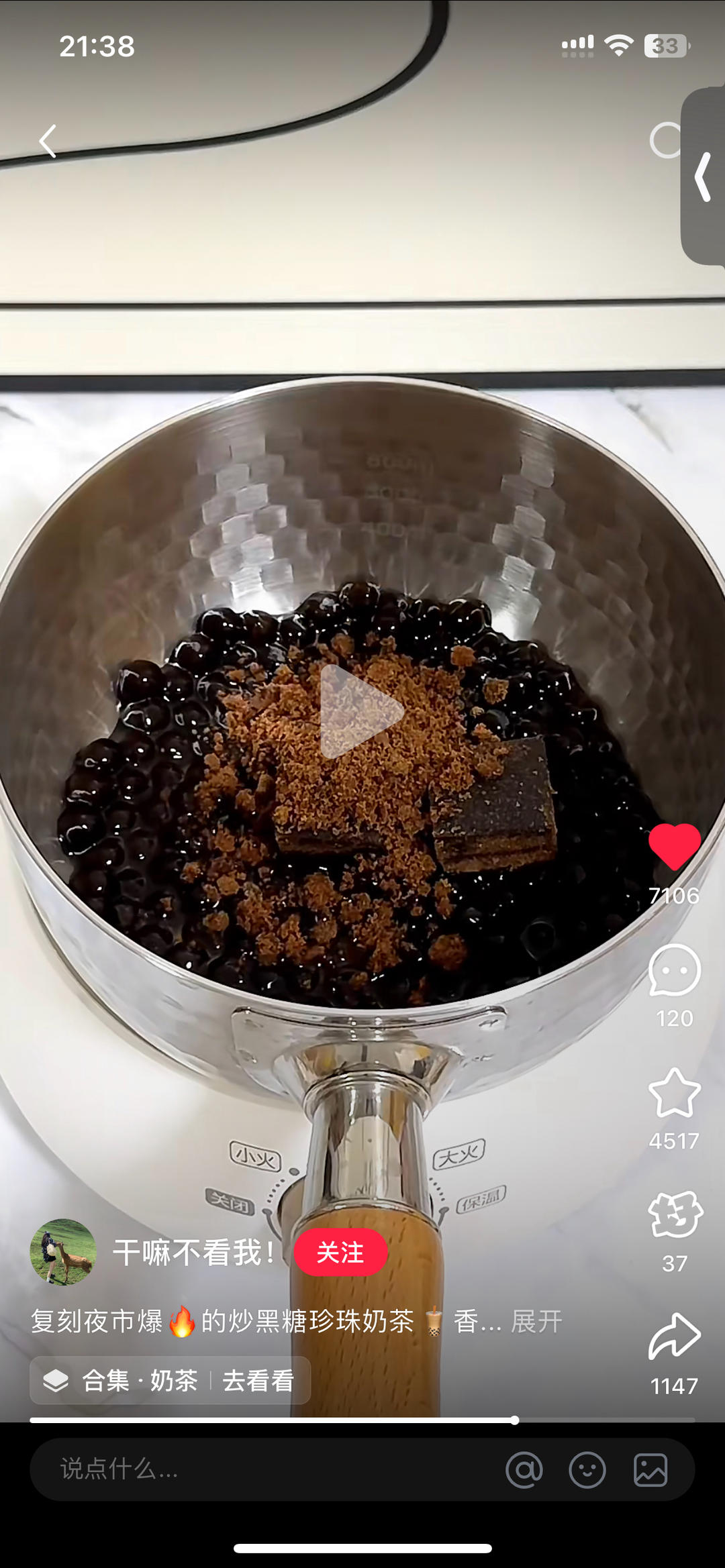Viewport: 725px width, 1568px height.
Task: Like the video with the heart icon
Action: pos(674,847)
